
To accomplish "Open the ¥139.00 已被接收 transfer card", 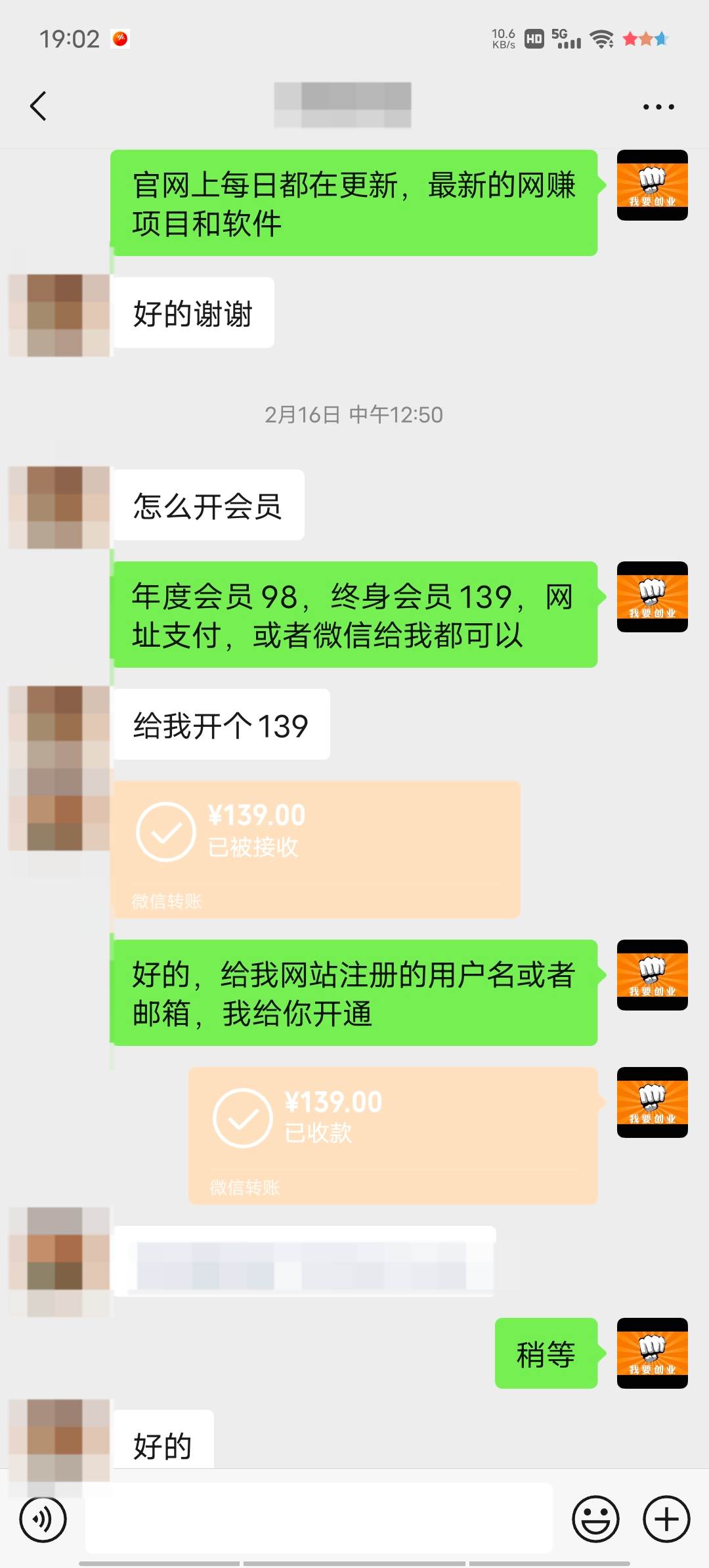I will [x=316, y=848].
